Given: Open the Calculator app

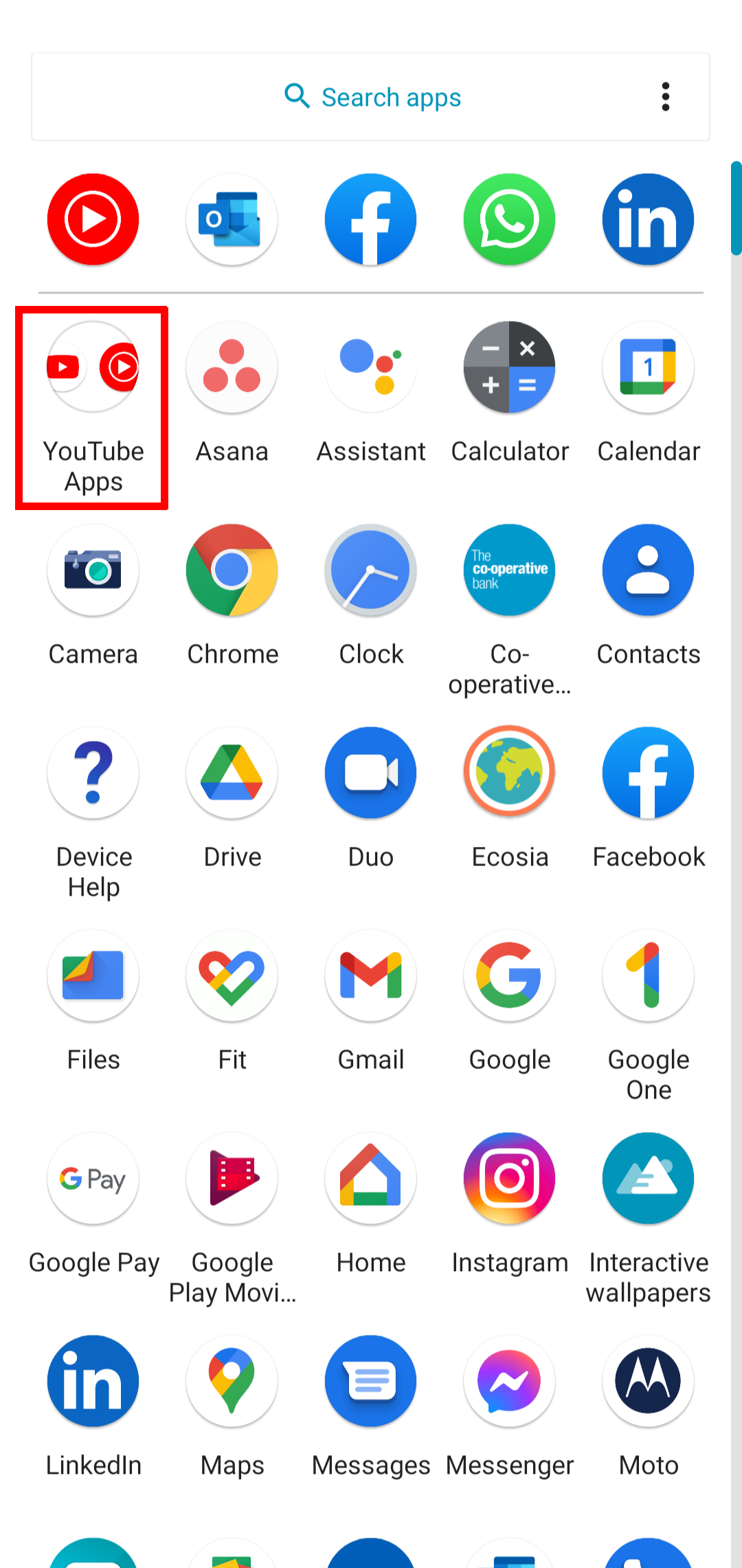Looking at the screenshot, I should 509,368.
